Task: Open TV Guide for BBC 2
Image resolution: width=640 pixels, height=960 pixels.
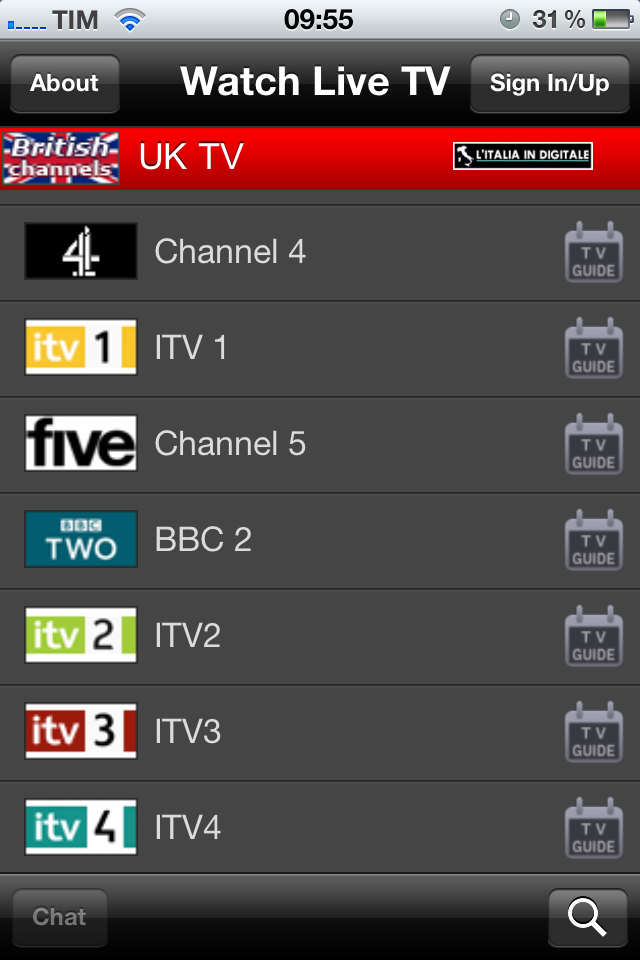Action: tap(593, 540)
